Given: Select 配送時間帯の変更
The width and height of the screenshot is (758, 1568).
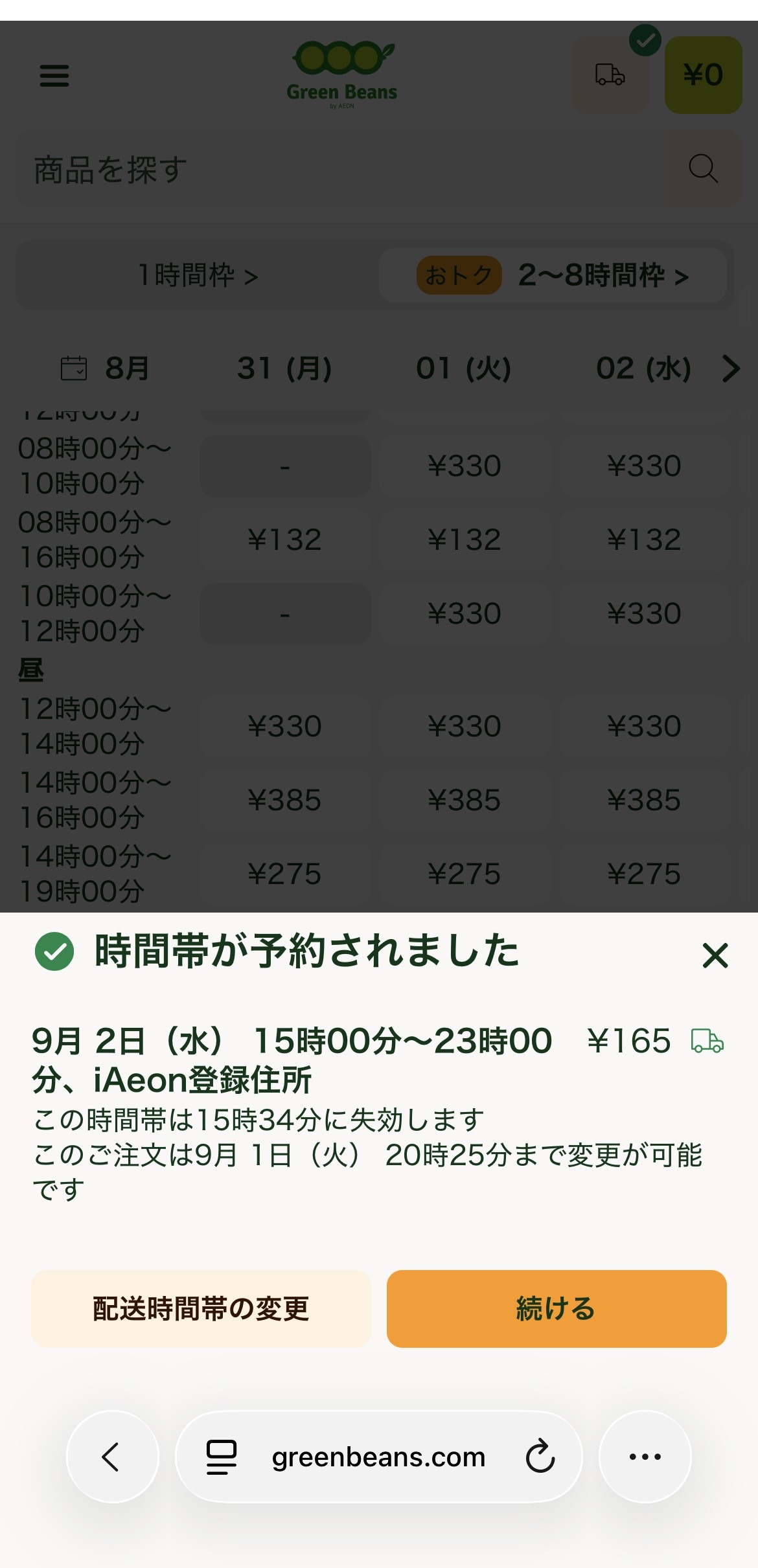Looking at the screenshot, I should [x=201, y=1308].
